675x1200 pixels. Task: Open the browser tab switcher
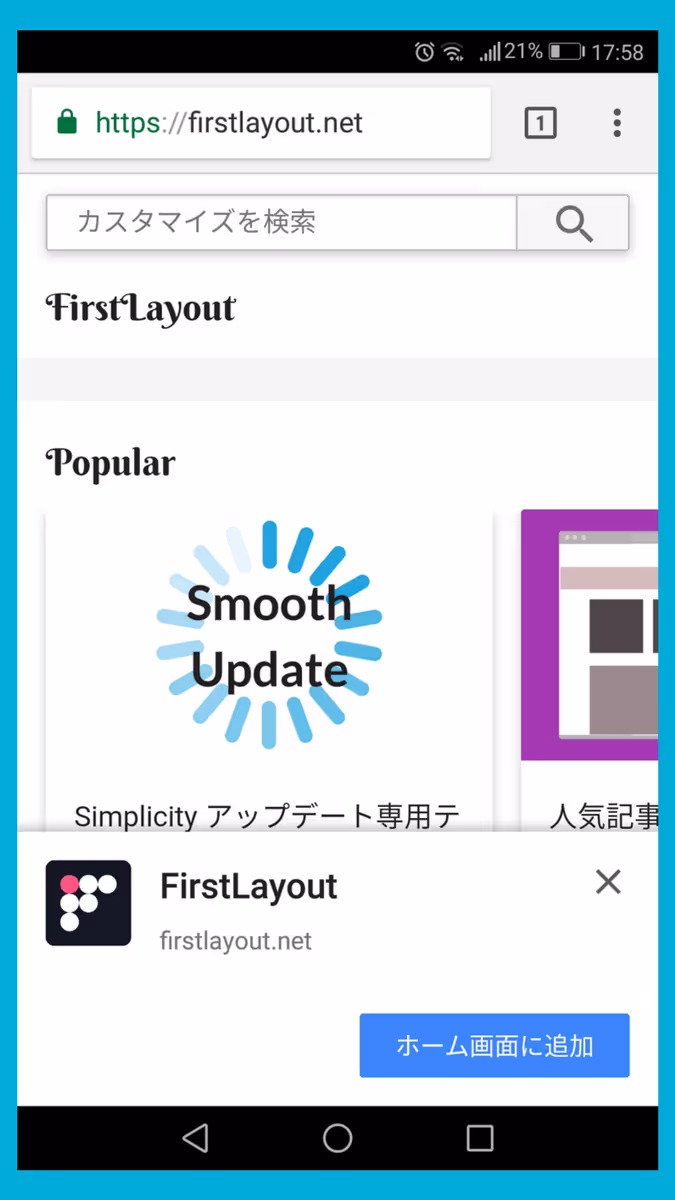coord(540,123)
